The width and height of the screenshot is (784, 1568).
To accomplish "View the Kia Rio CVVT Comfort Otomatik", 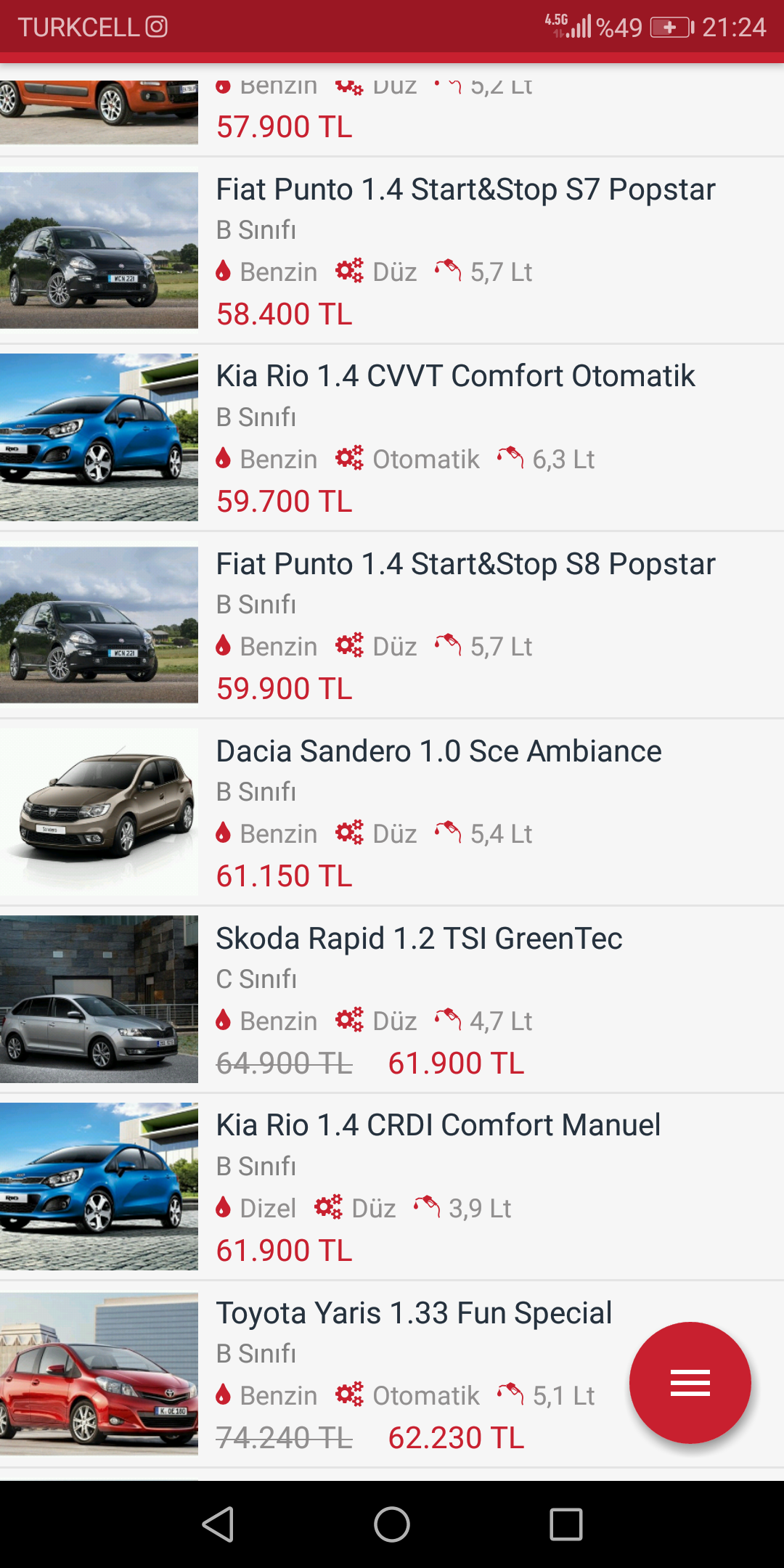I will tap(455, 377).
